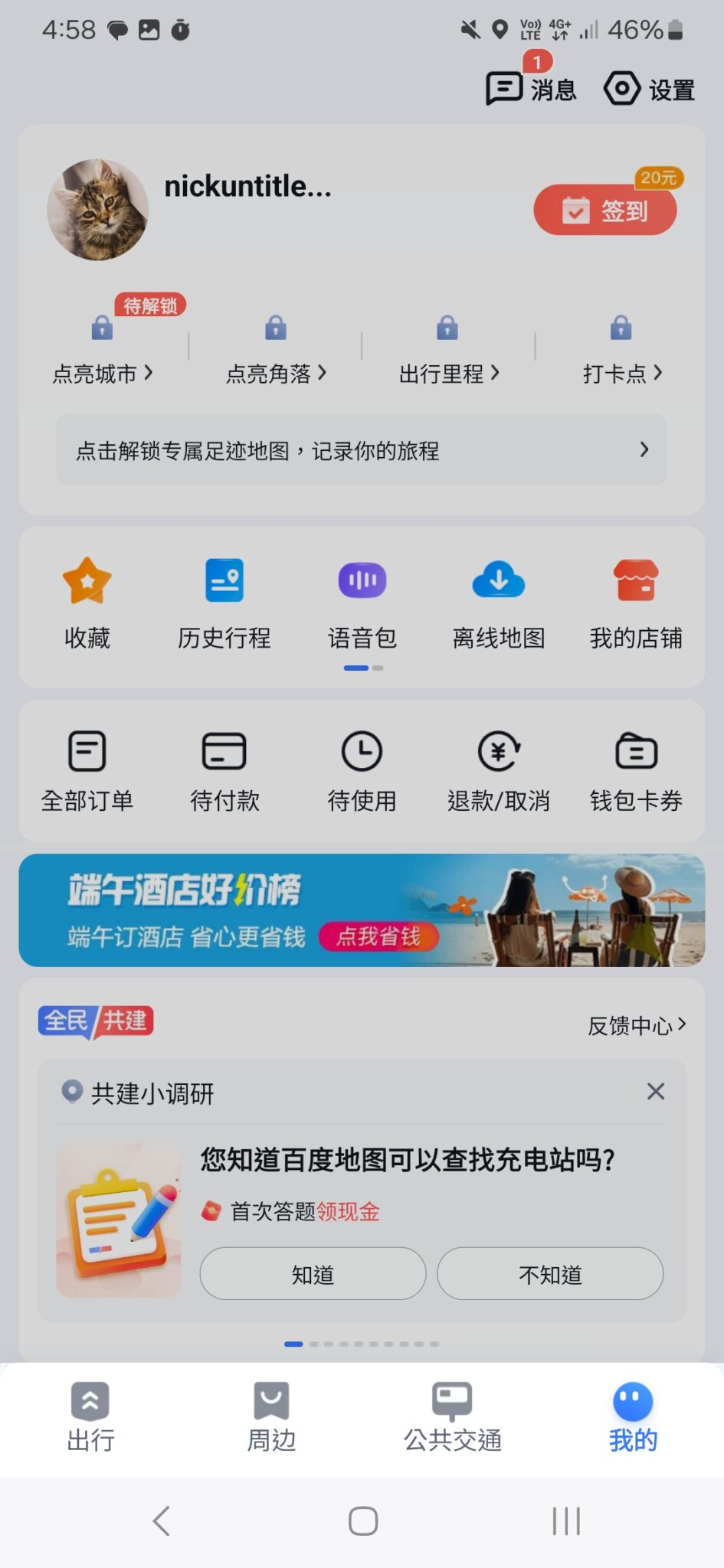The width and height of the screenshot is (724, 1568).
Task: Open 离线地图 offline maps
Action: click(499, 602)
